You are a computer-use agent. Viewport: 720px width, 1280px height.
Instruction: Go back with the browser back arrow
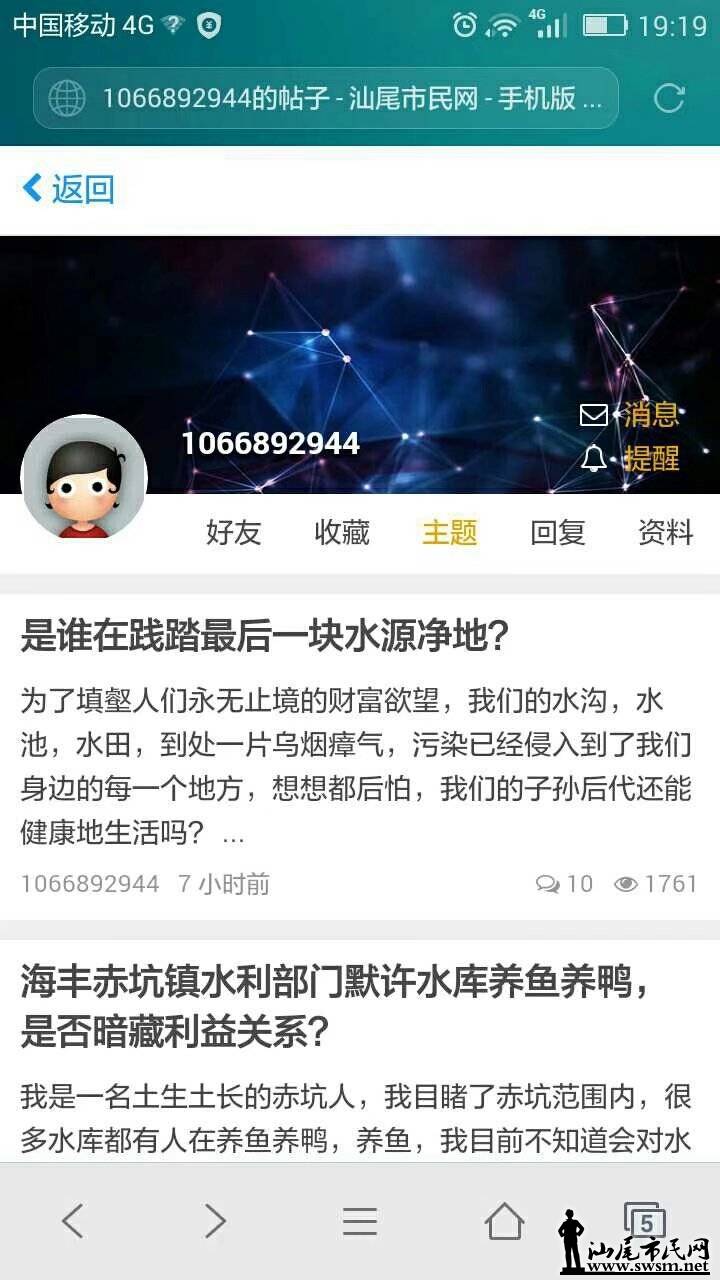point(72,1220)
